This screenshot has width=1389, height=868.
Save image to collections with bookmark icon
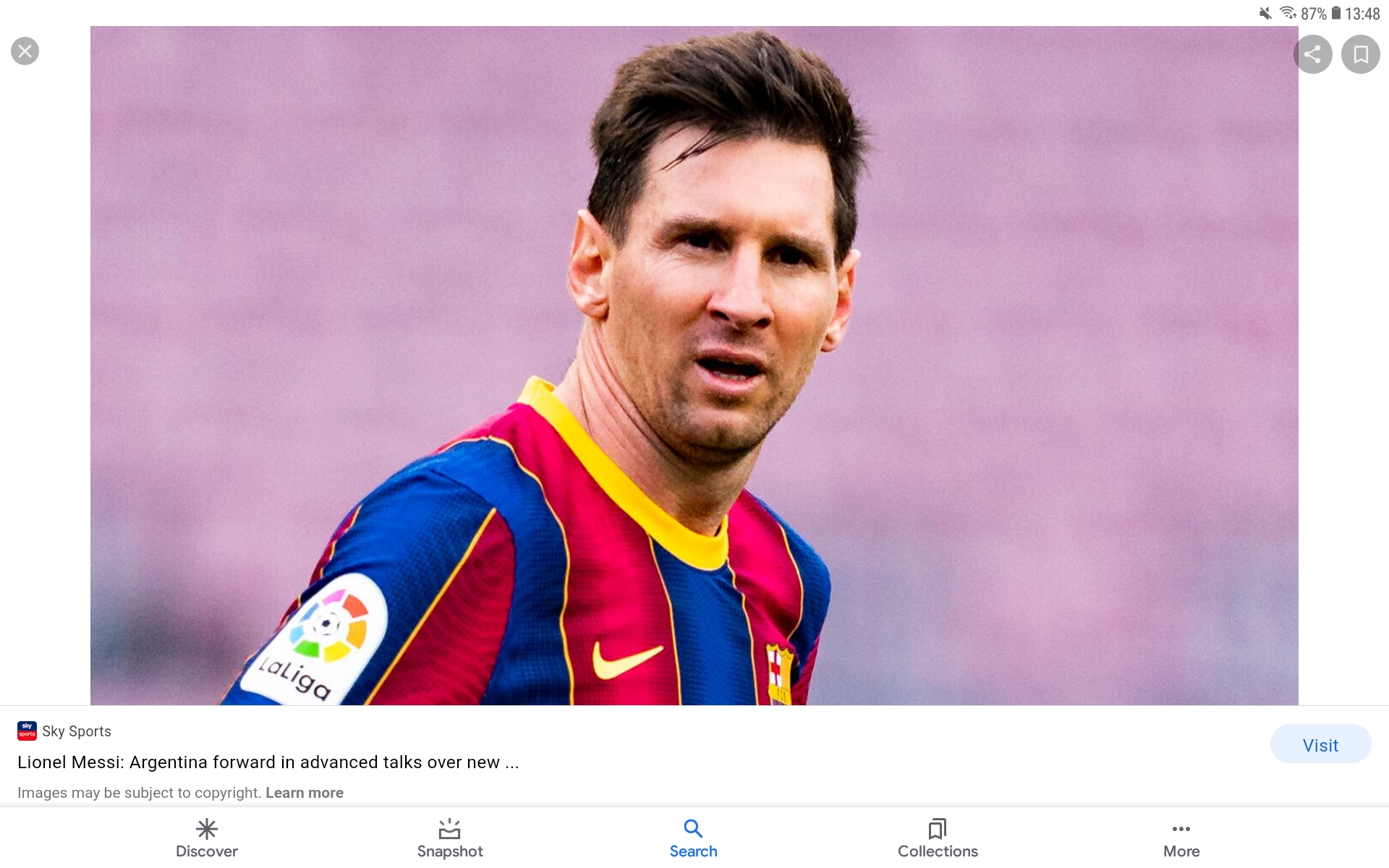coord(1360,54)
